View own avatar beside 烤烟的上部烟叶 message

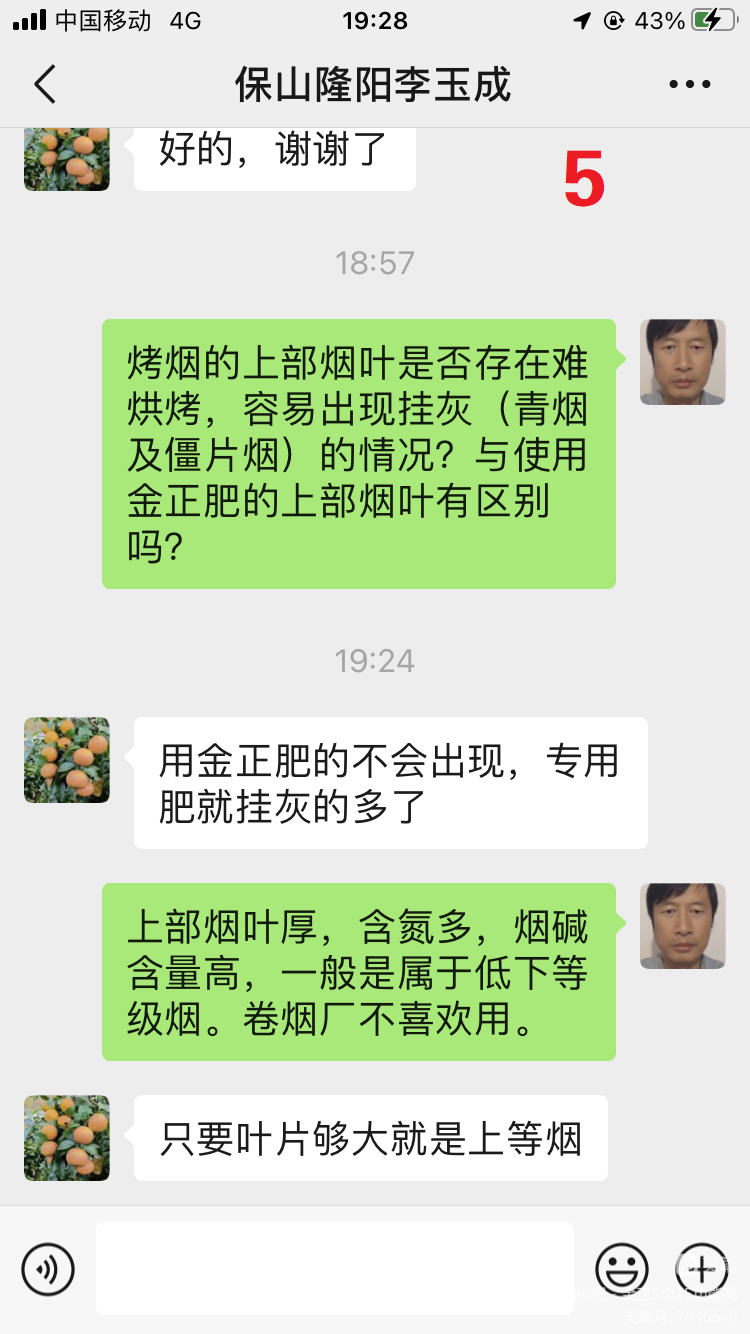(x=682, y=362)
